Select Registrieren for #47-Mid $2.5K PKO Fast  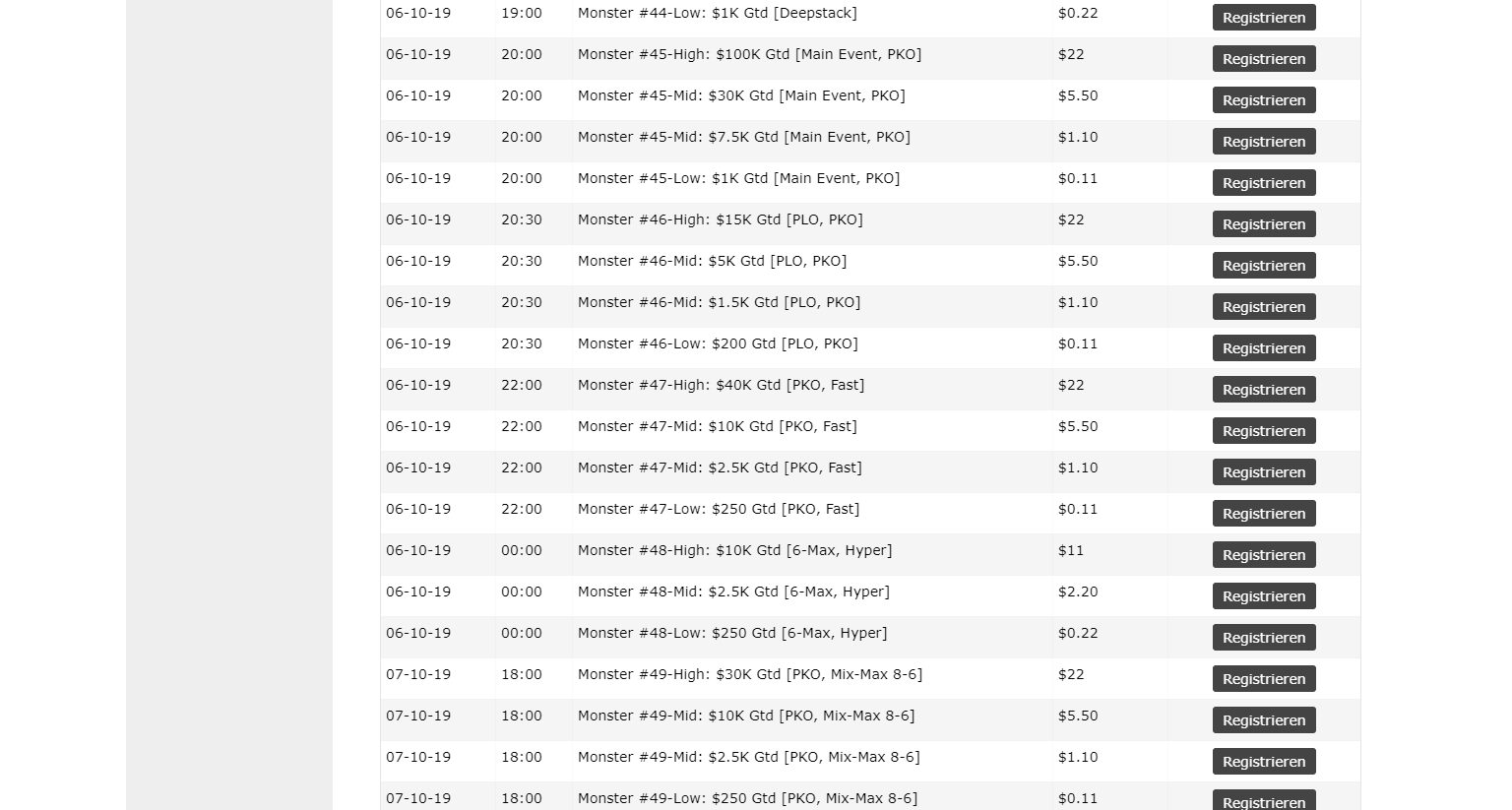(1263, 472)
